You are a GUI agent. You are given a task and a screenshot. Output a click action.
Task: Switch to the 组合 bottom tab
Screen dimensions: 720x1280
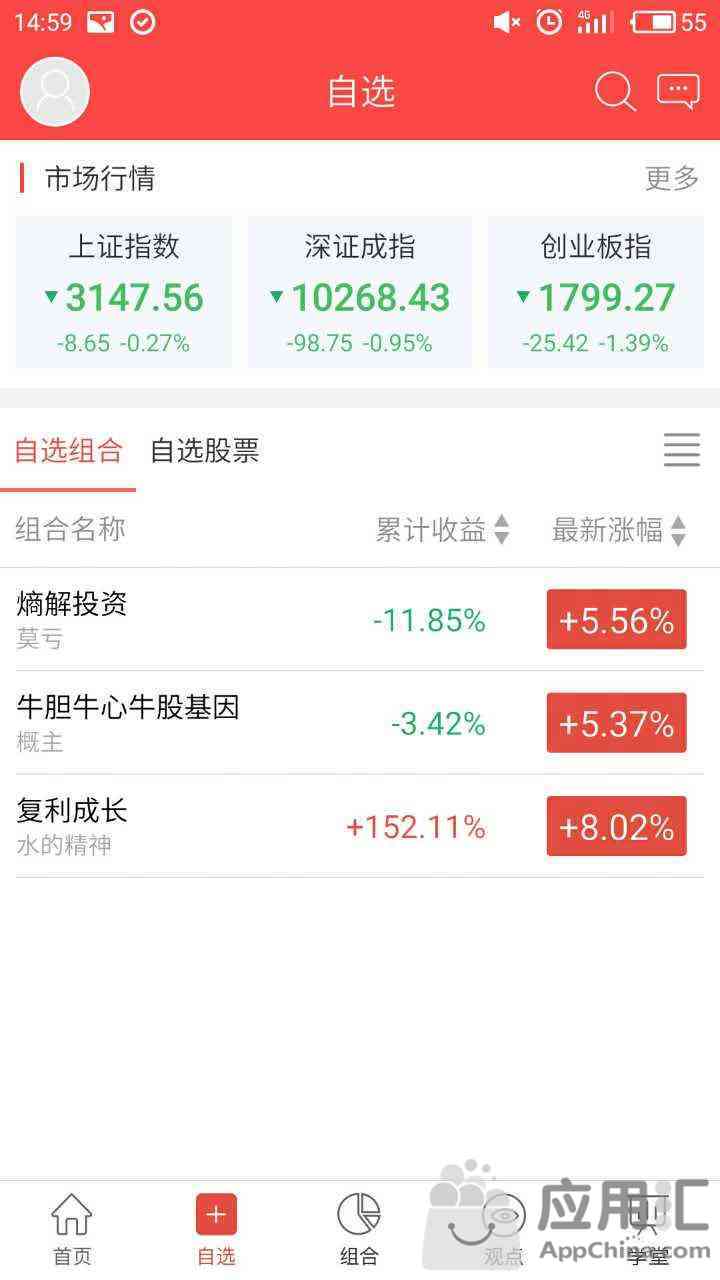tap(359, 1230)
